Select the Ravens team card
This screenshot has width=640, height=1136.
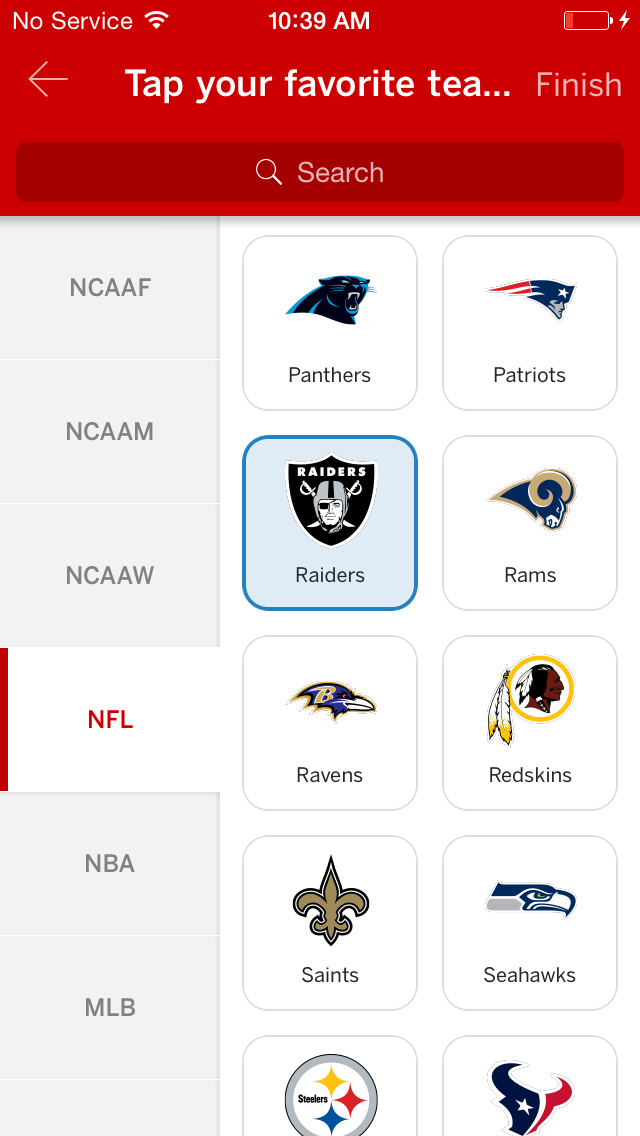pyautogui.click(x=330, y=723)
